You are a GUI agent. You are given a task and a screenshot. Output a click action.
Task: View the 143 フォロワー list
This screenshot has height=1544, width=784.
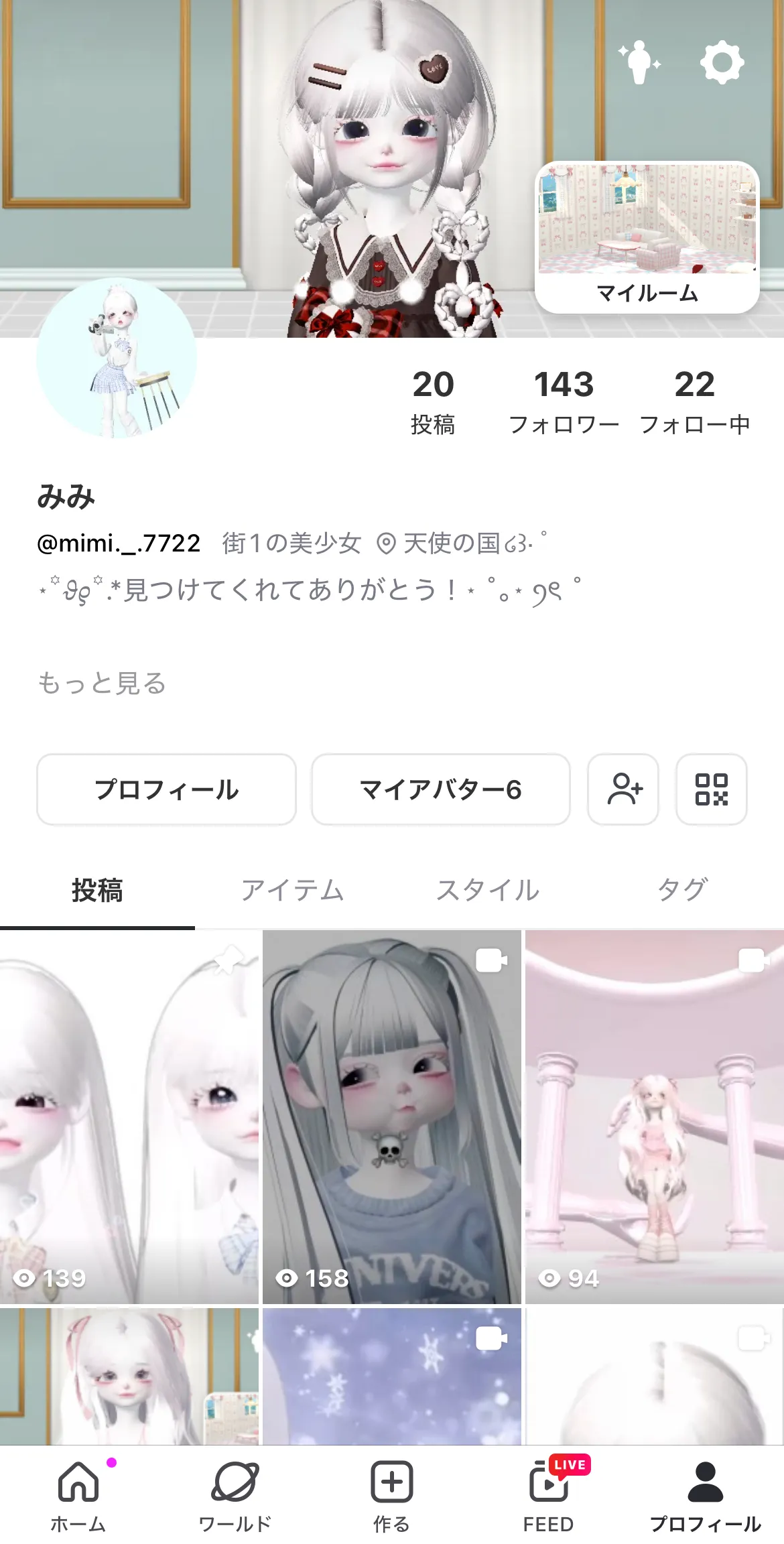(564, 401)
